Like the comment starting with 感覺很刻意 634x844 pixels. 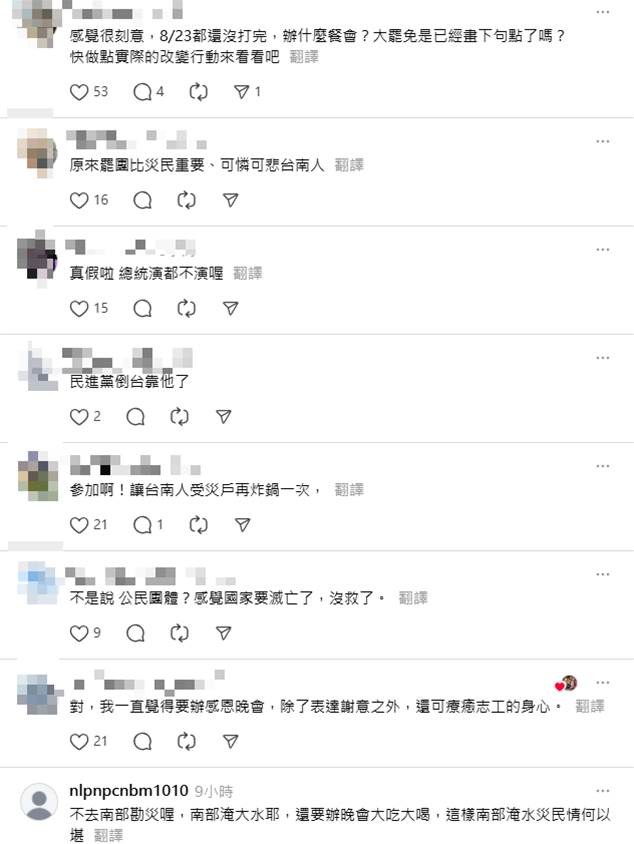click(80, 92)
